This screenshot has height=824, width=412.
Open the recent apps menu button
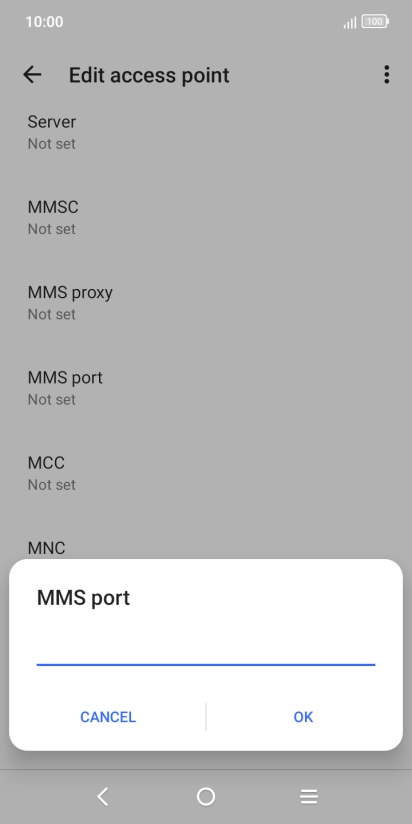tap(309, 797)
